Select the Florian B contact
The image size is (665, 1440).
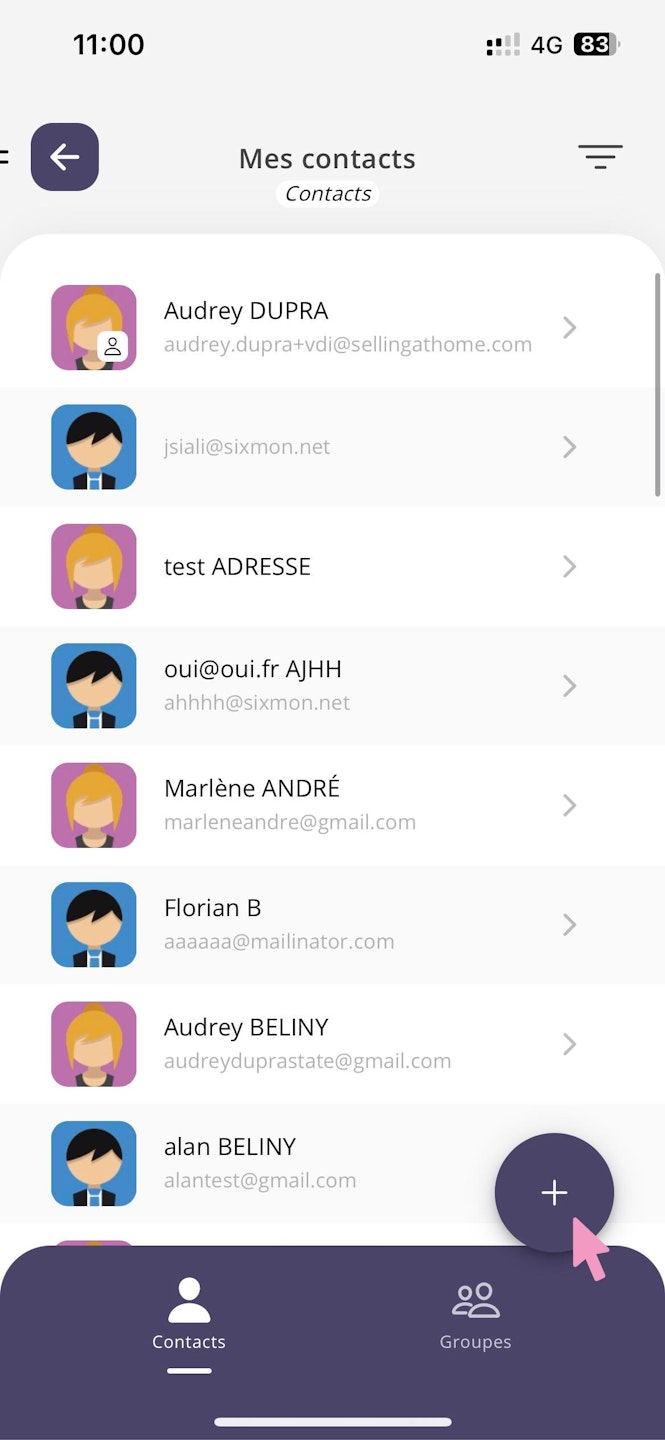330,924
